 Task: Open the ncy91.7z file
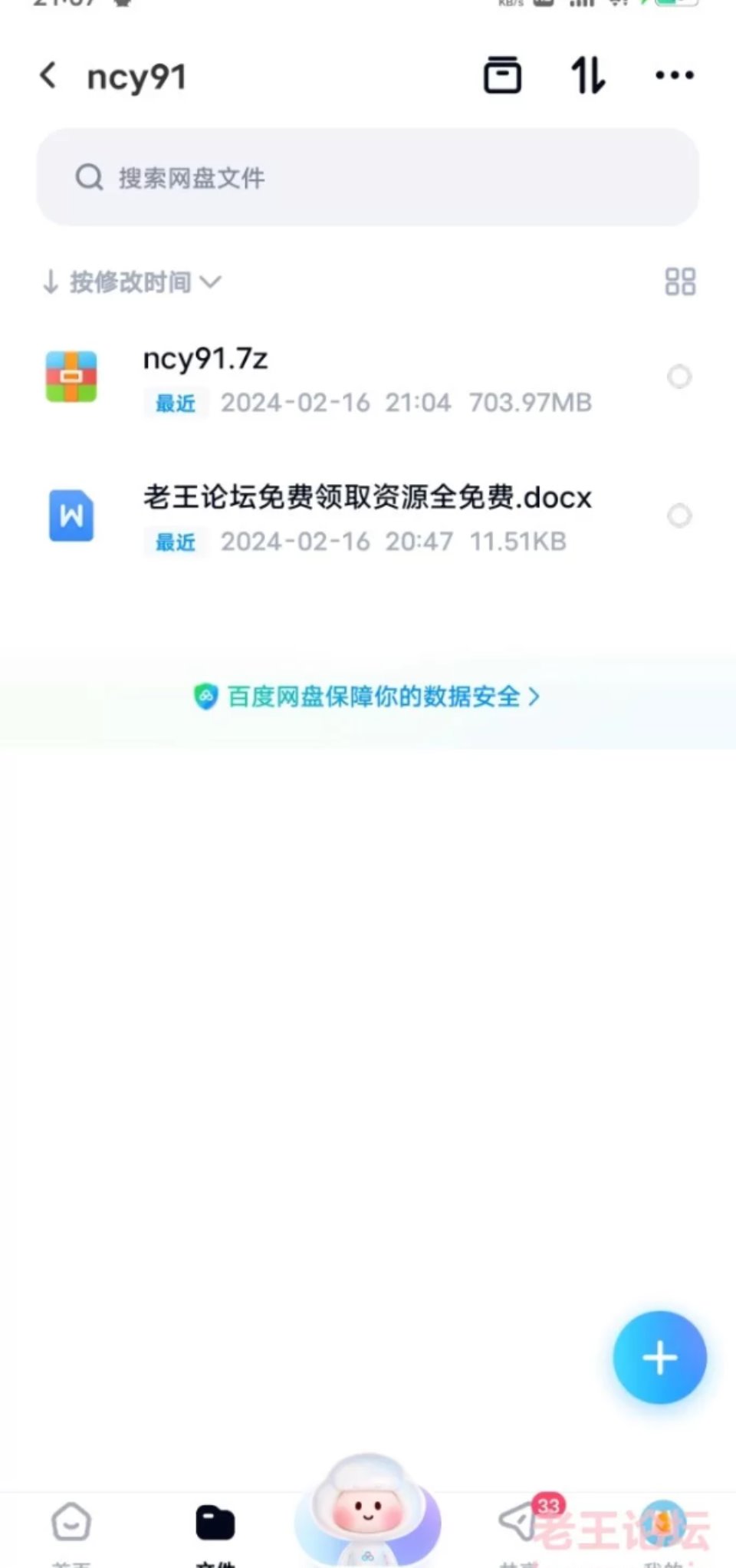pyautogui.click(x=368, y=378)
